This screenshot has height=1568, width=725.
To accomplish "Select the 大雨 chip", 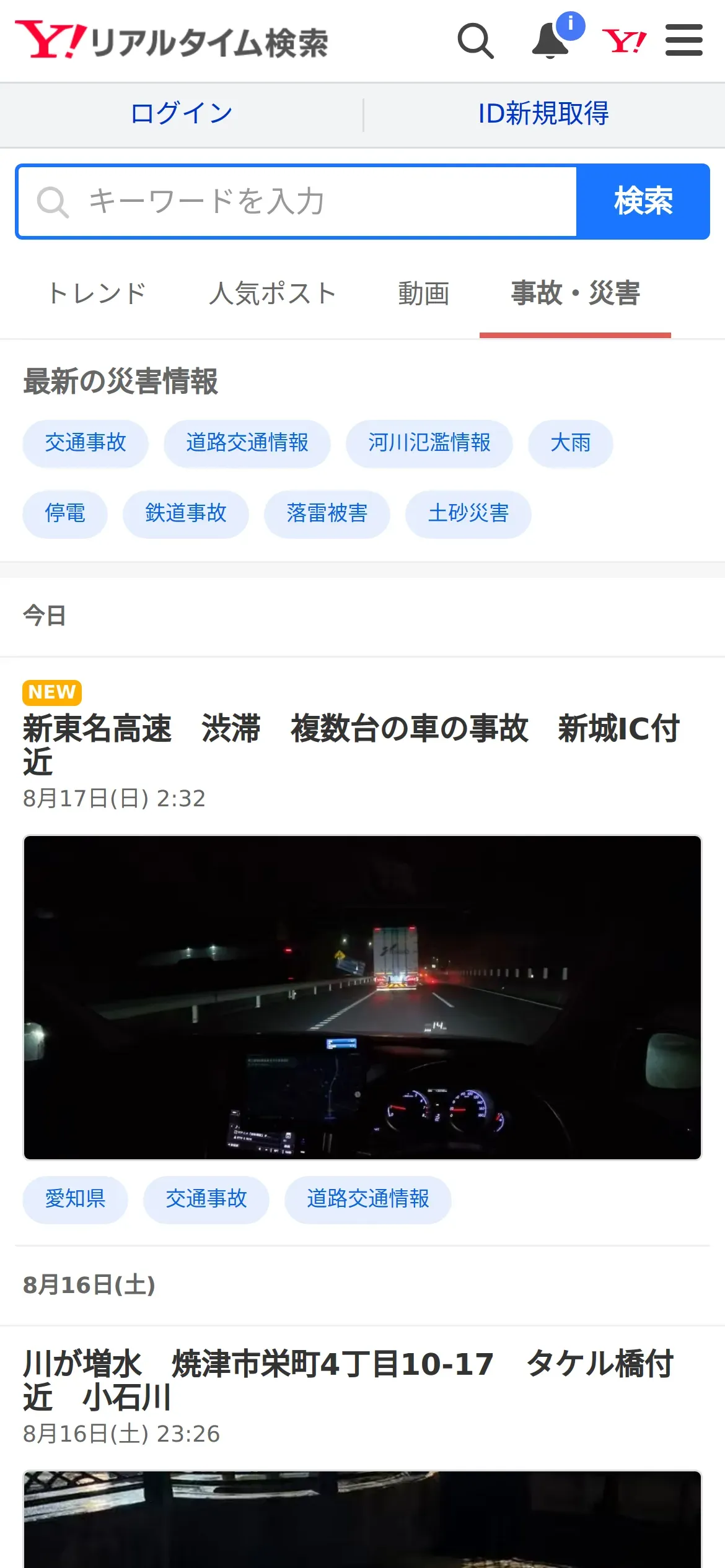I will 571,443.
